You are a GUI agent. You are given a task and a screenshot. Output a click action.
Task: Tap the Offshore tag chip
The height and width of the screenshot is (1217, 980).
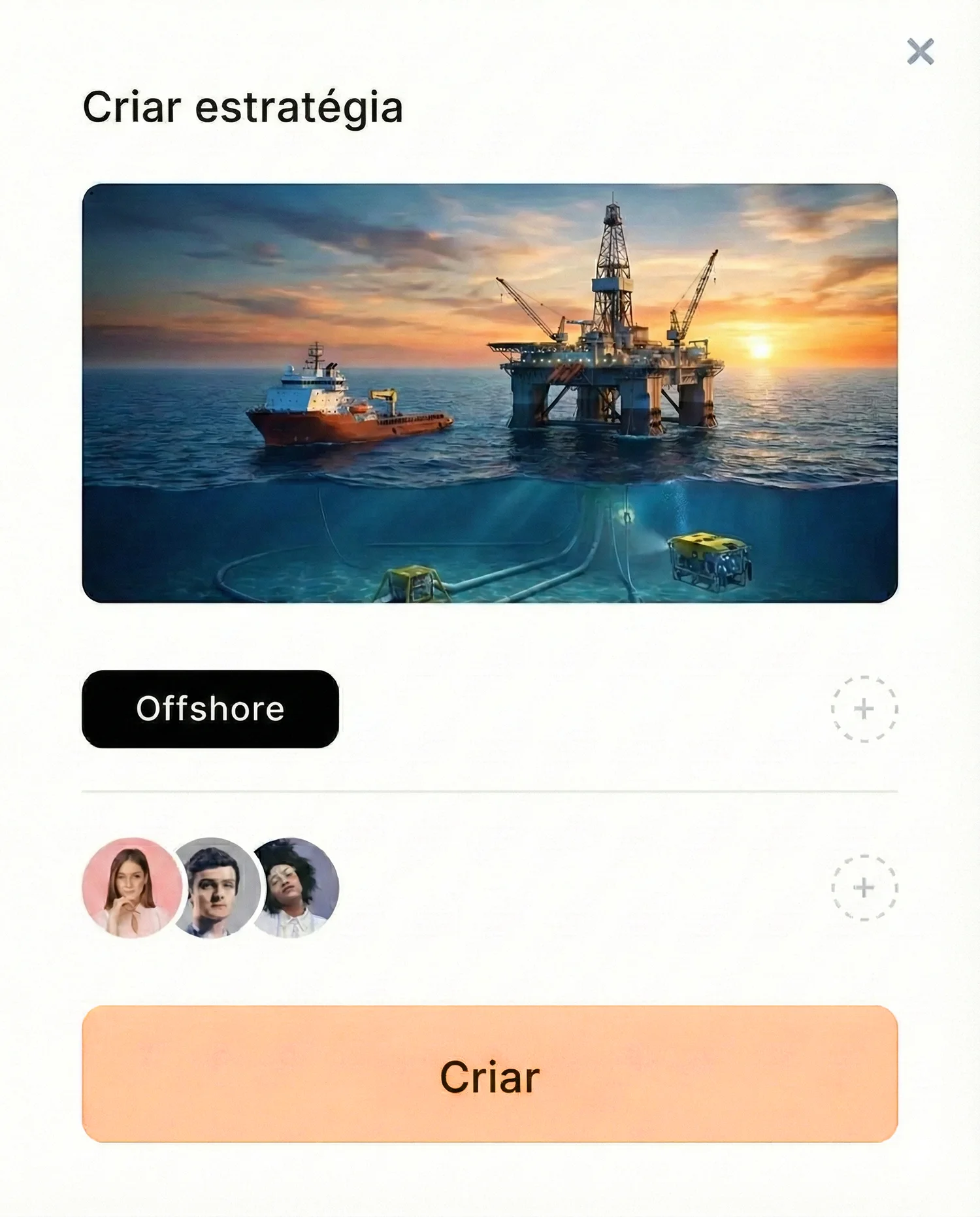point(210,709)
